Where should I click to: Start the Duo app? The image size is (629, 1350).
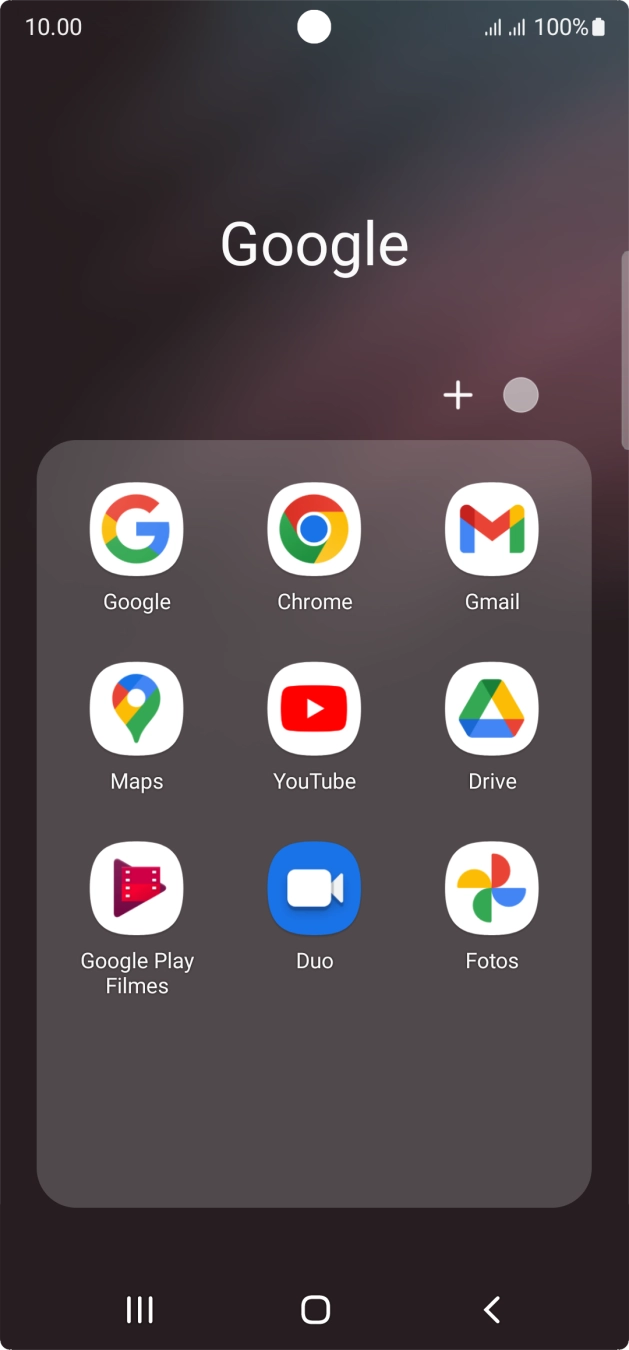tap(314, 888)
